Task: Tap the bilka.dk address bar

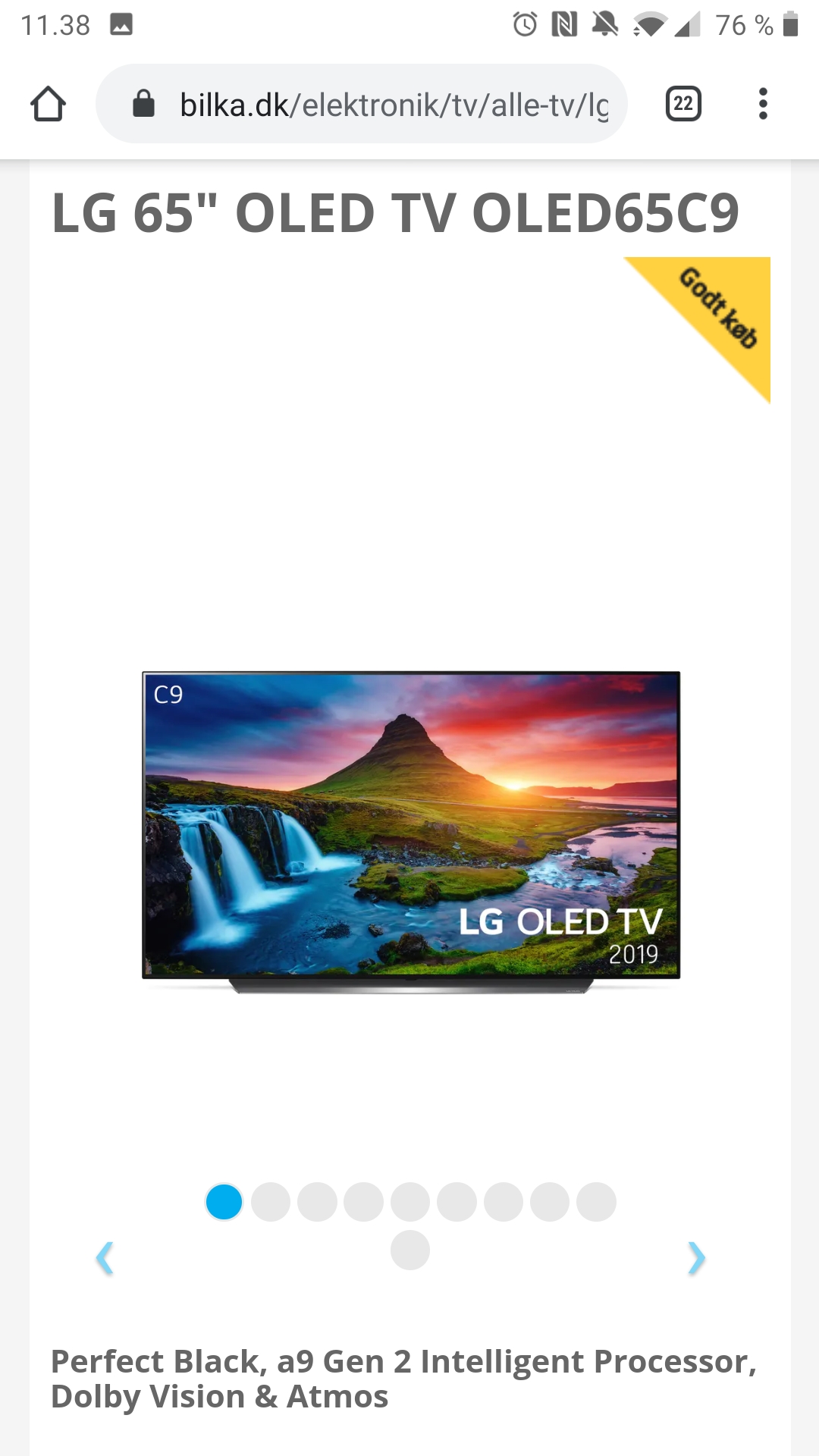Action: (x=379, y=104)
